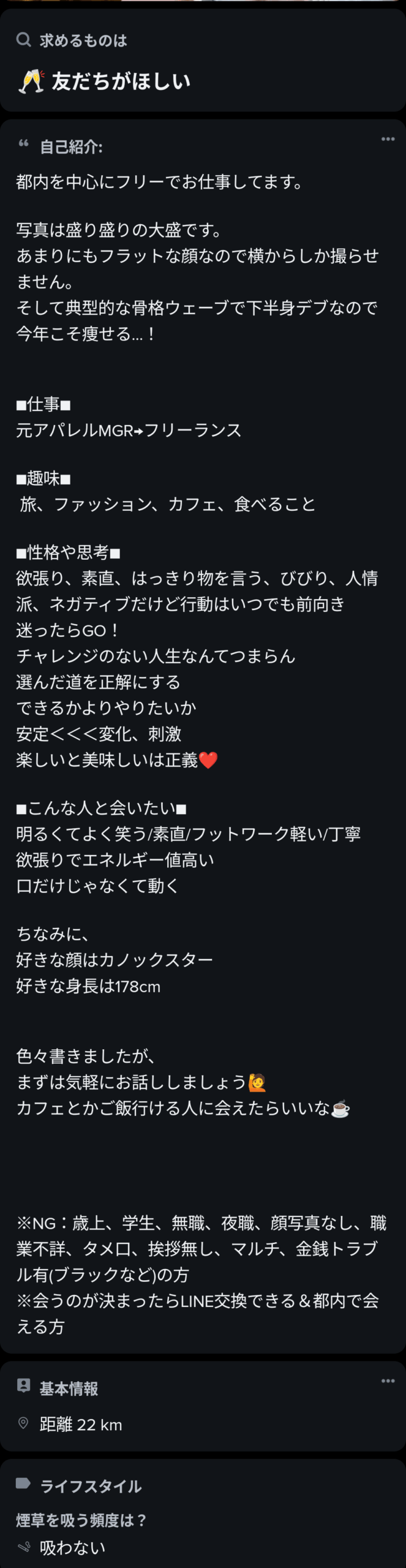Open the overflow menu on 自己紹介 section

click(x=388, y=139)
